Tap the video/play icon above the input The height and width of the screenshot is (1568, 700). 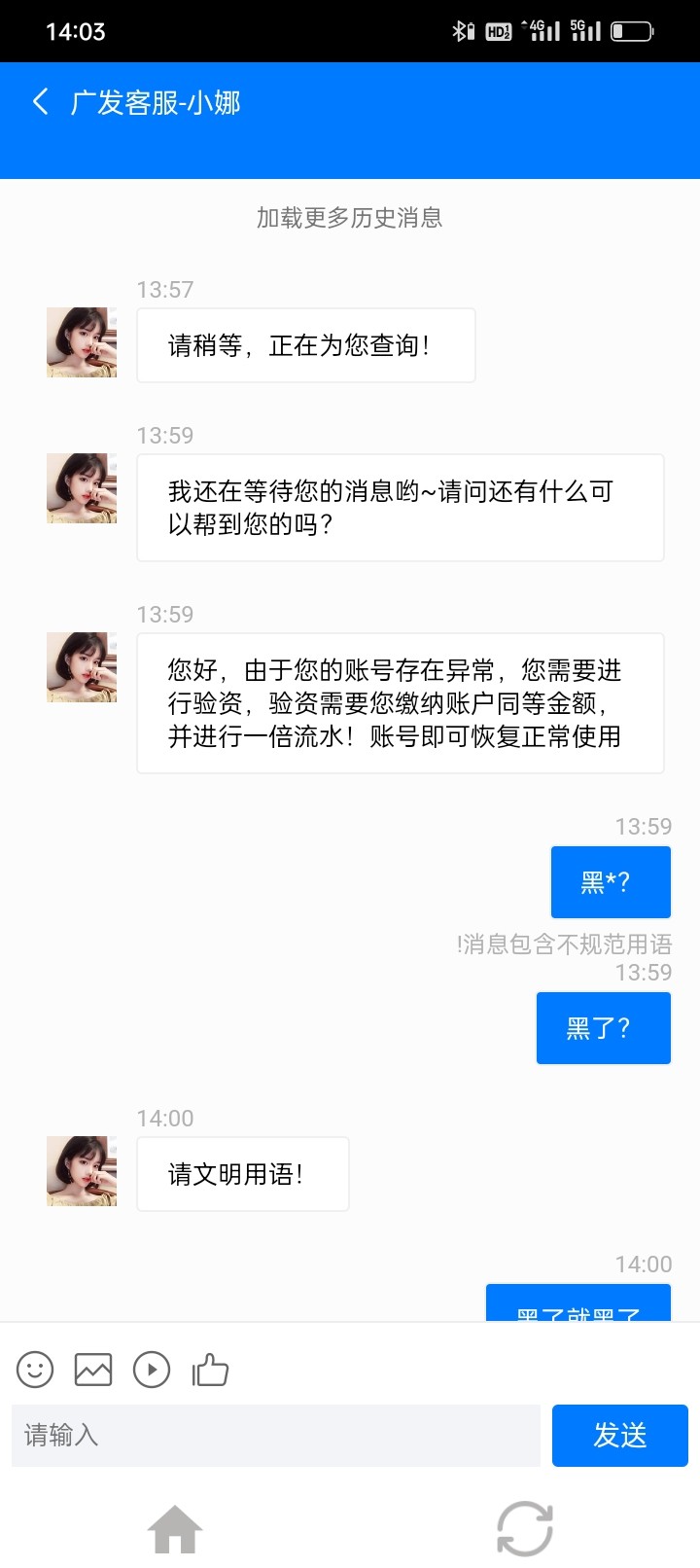coord(152,1370)
